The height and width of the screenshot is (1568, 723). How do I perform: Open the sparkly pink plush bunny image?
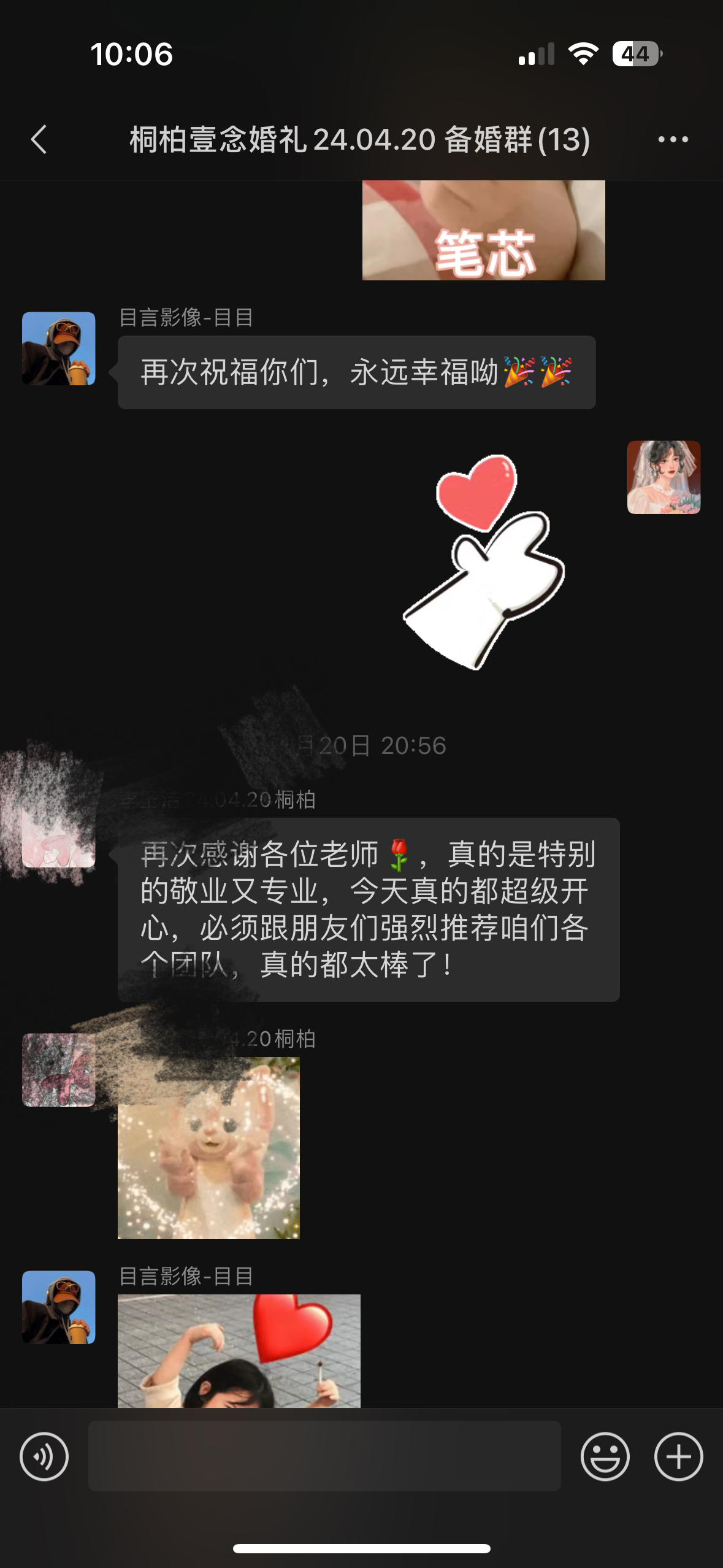208,1147
